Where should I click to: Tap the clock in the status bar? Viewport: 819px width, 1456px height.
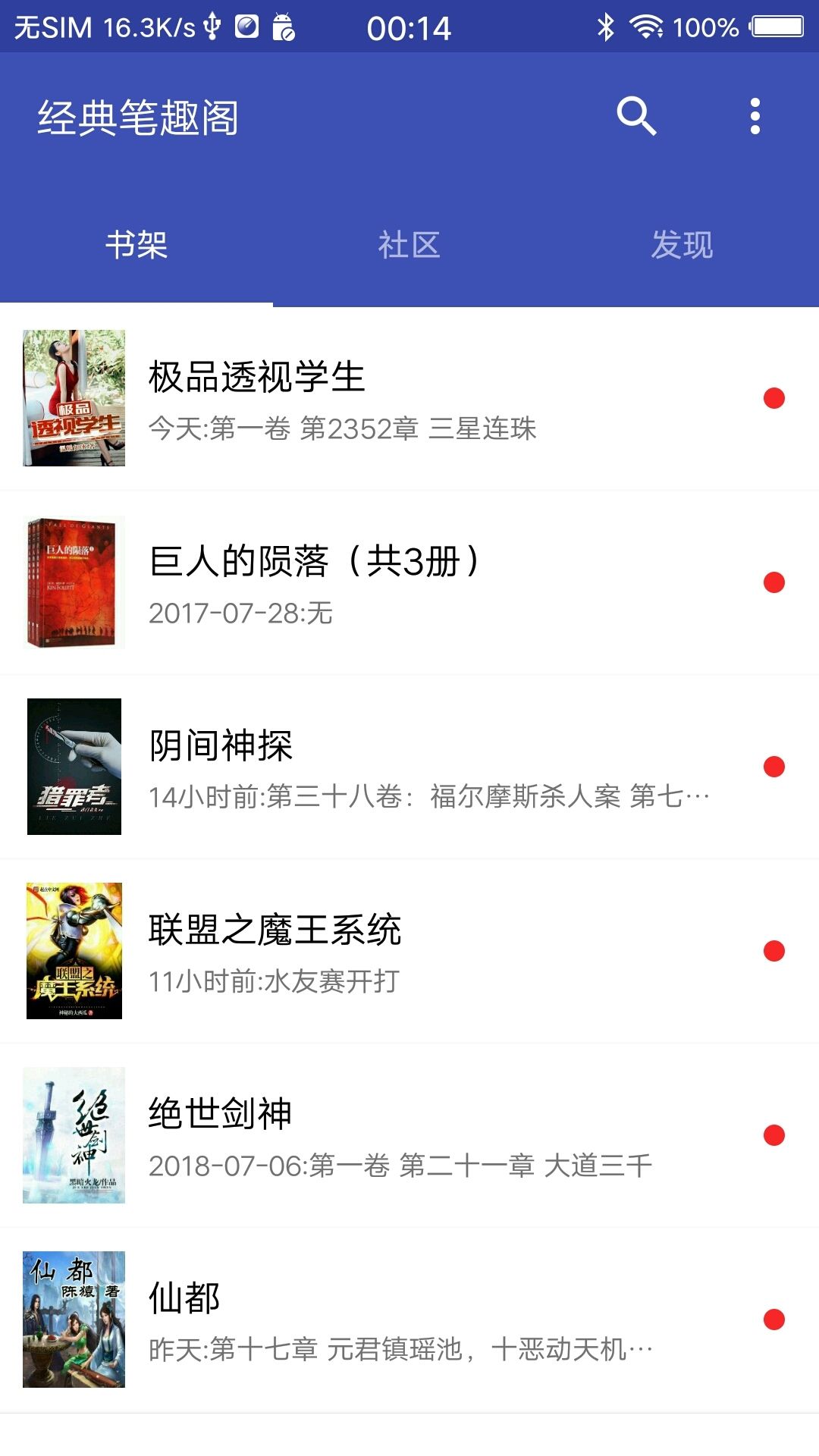(x=409, y=27)
